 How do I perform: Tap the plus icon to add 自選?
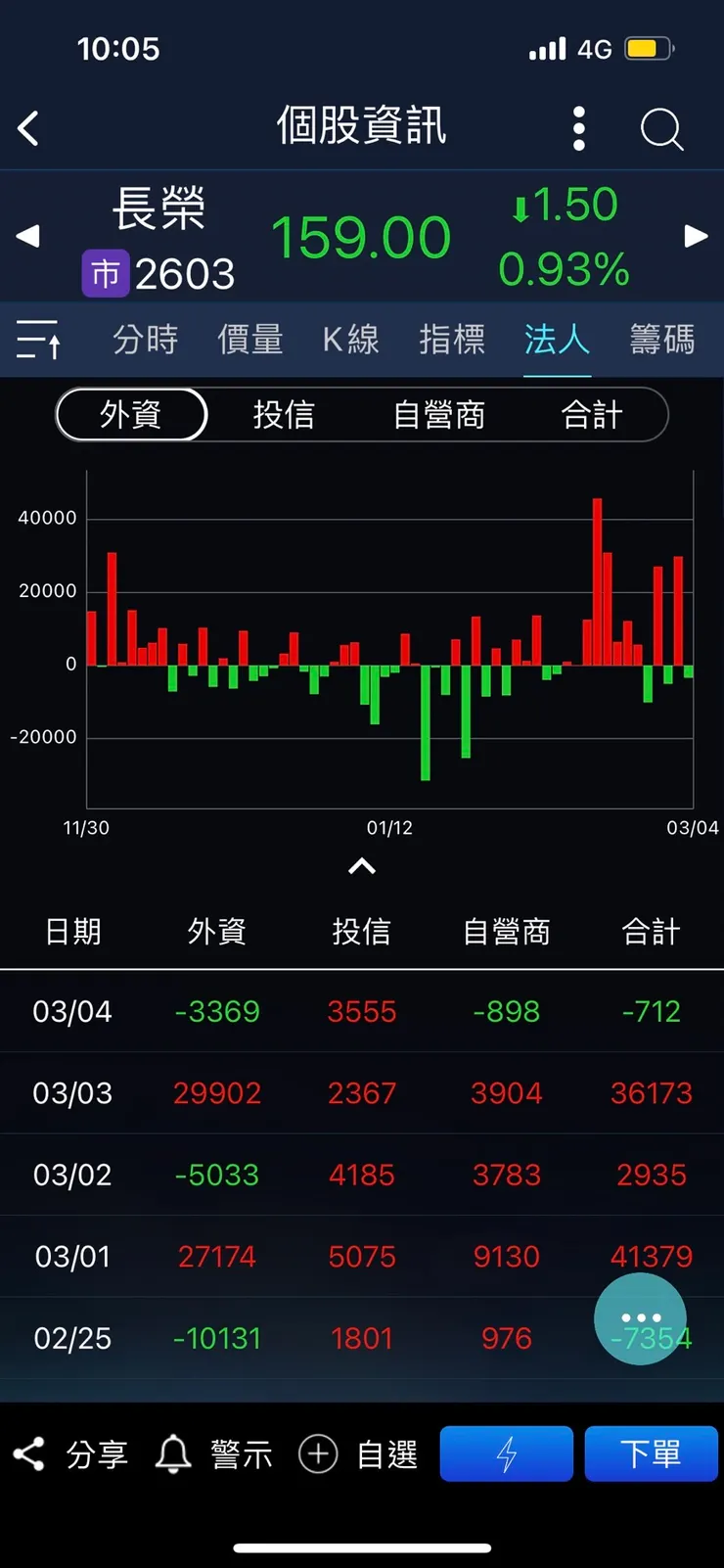click(317, 1453)
